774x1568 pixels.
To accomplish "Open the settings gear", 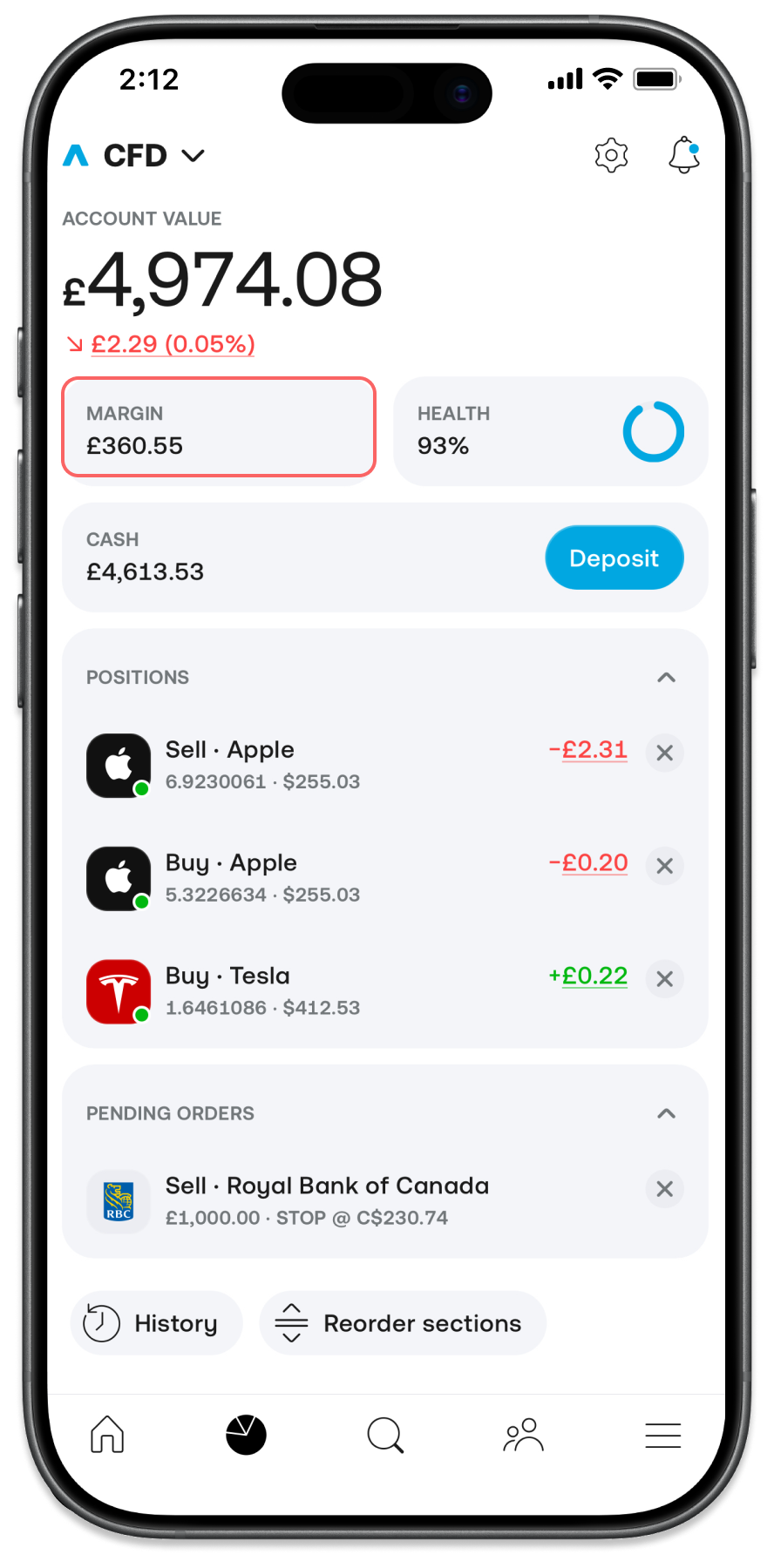I will point(611,156).
